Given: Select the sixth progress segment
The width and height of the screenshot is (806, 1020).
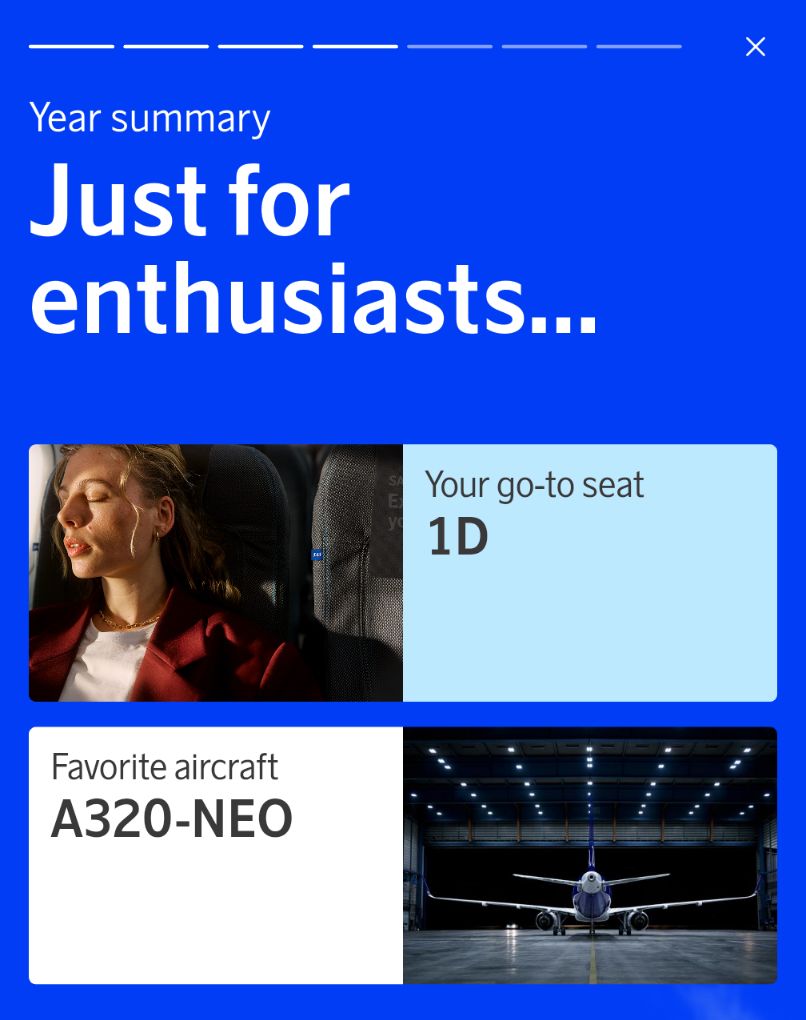Looking at the screenshot, I should 544,46.
